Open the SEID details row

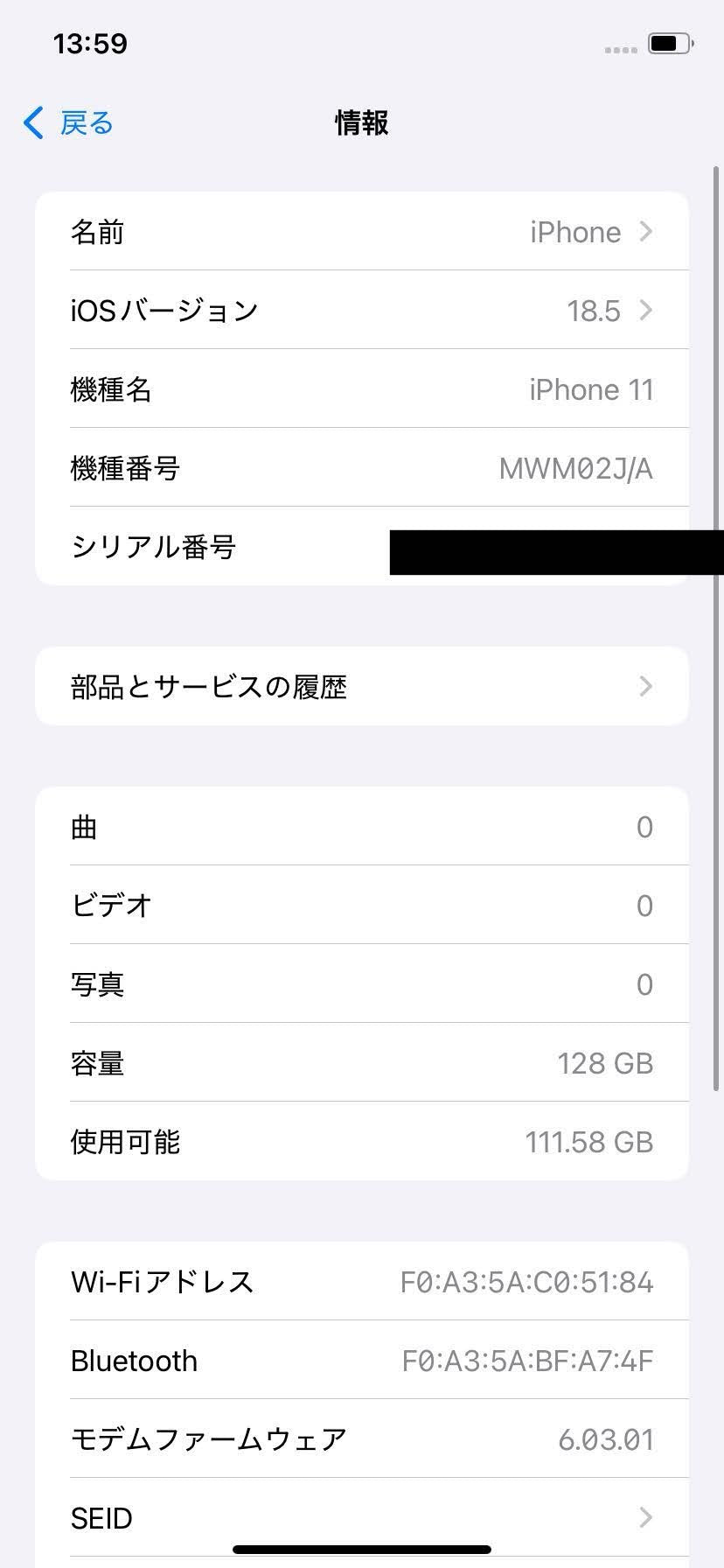click(362, 1517)
